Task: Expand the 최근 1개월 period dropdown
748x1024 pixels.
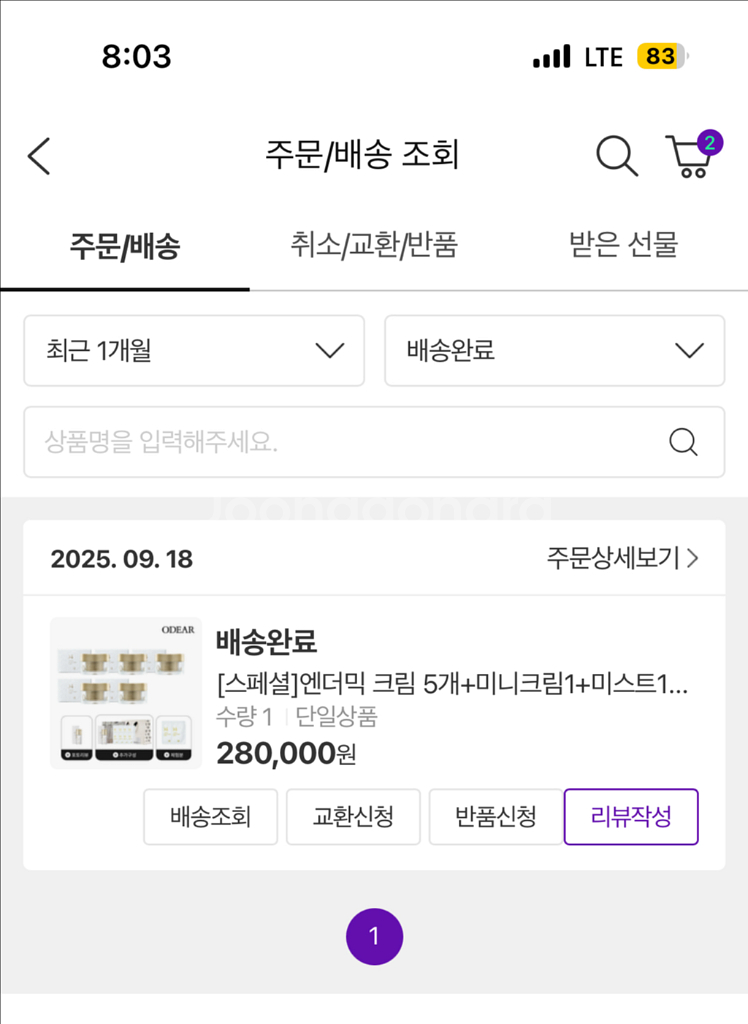Action: pos(194,350)
